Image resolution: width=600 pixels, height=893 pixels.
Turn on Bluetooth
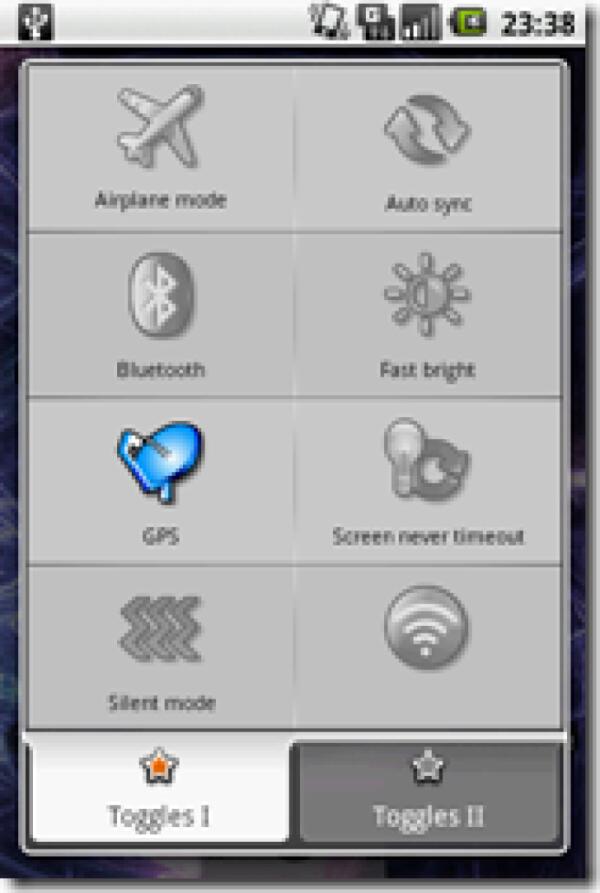[x=160, y=312]
